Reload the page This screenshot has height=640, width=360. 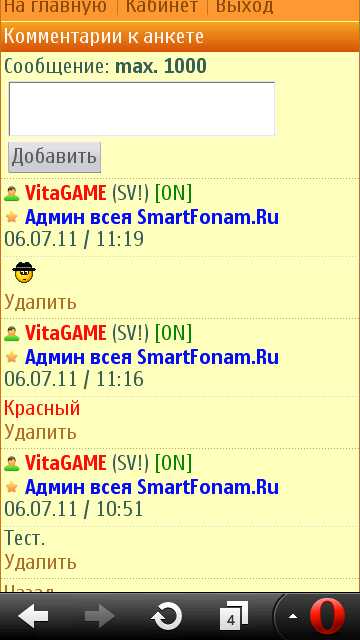pyautogui.click(x=166, y=616)
